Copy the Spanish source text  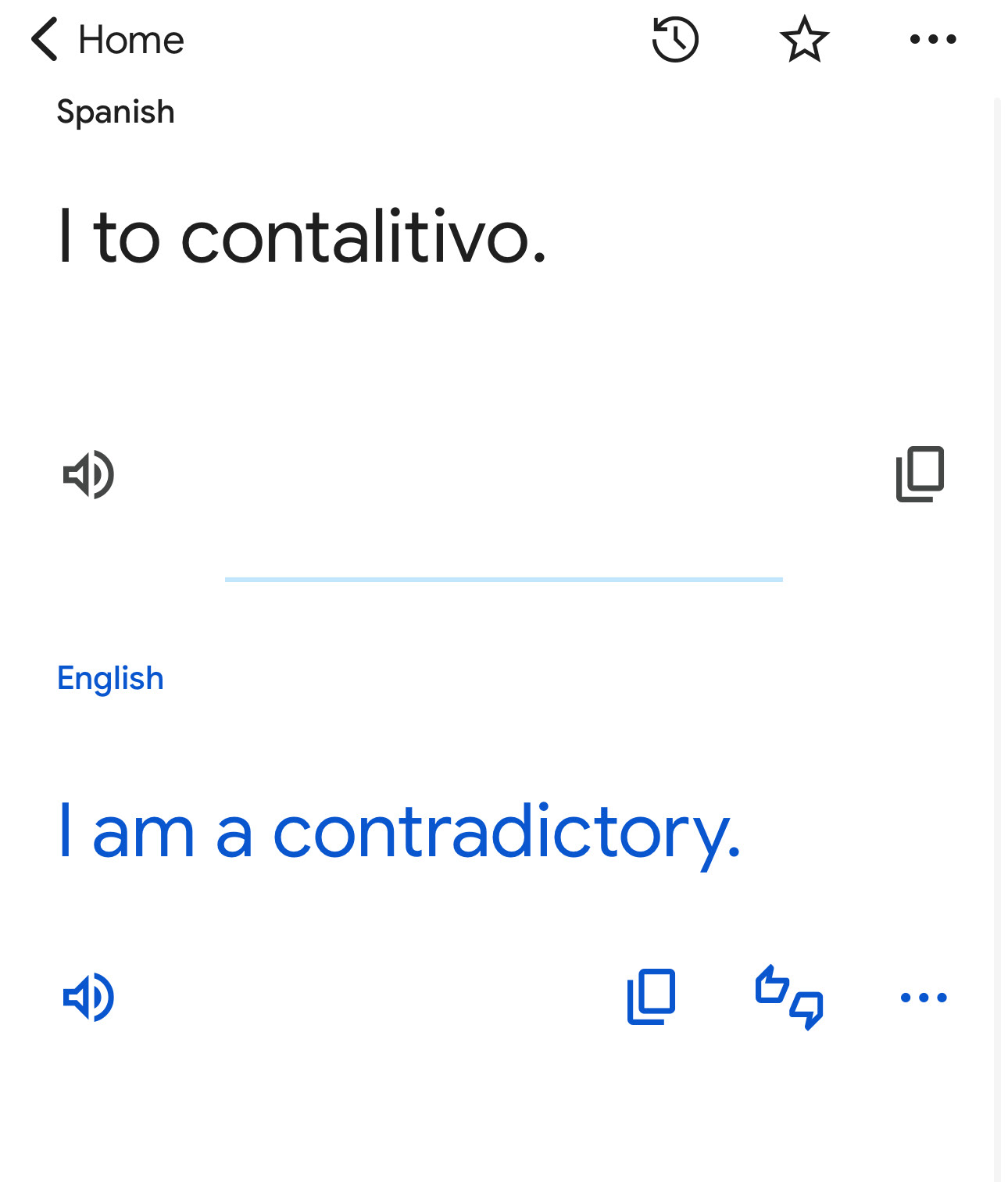click(x=920, y=474)
